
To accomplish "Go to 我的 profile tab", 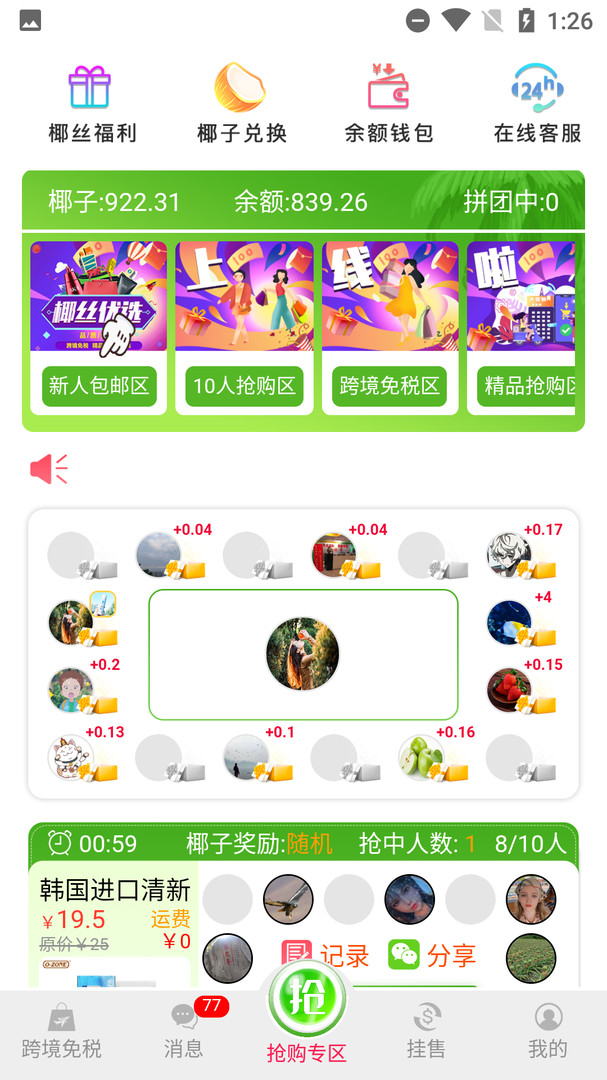I will click(547, 1033).
